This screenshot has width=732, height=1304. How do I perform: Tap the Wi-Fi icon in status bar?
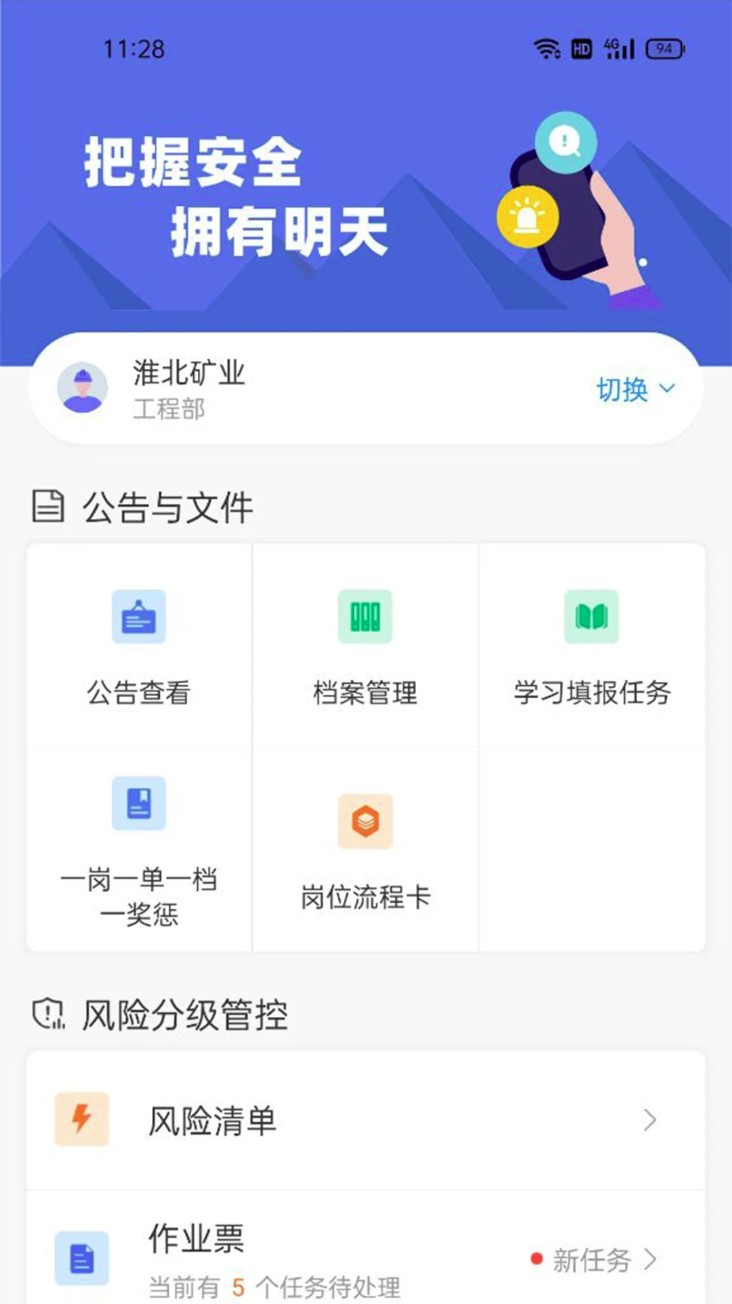(545, 48)
